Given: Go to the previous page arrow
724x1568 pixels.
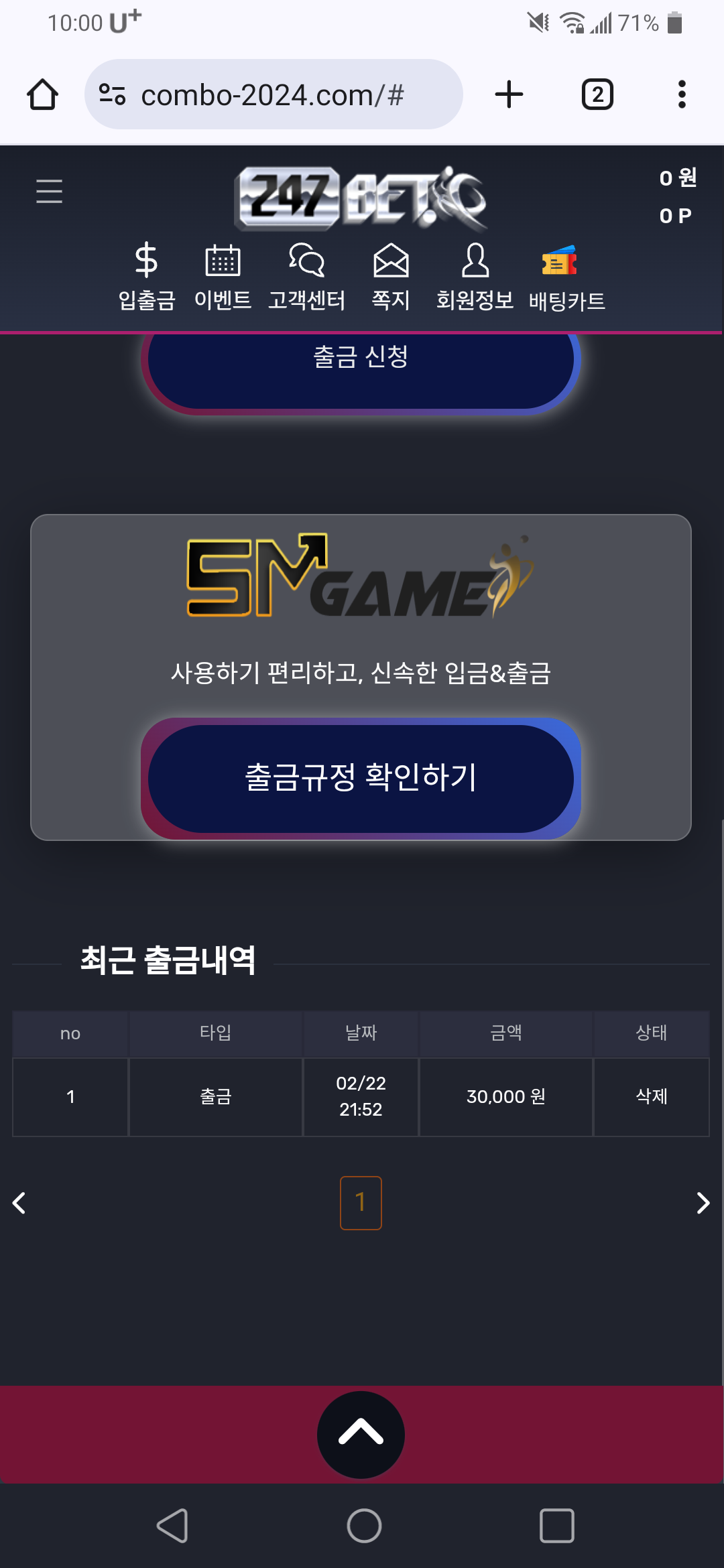Looking at the screenshot, I should [19, 1203].
